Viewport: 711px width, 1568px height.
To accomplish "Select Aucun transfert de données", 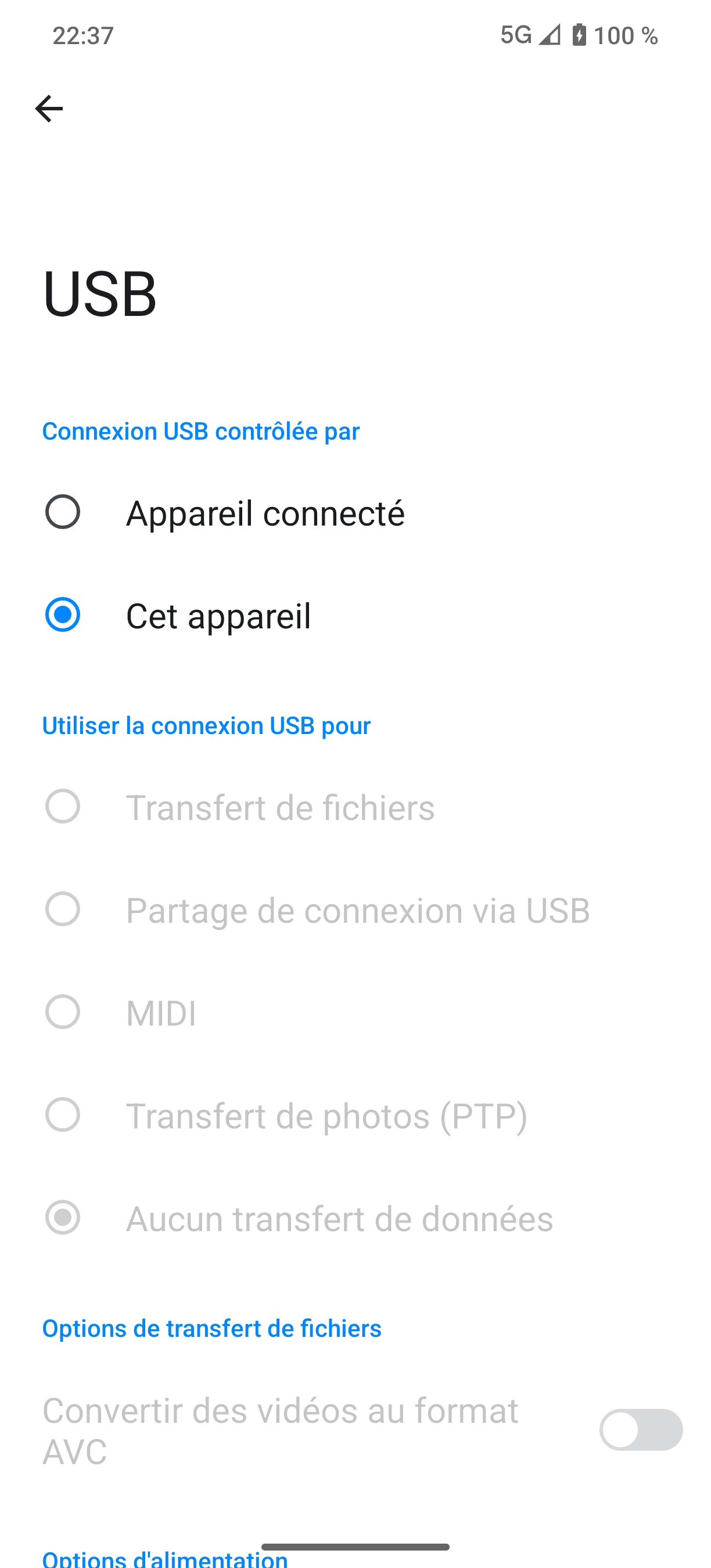I will pos(355,1218).
